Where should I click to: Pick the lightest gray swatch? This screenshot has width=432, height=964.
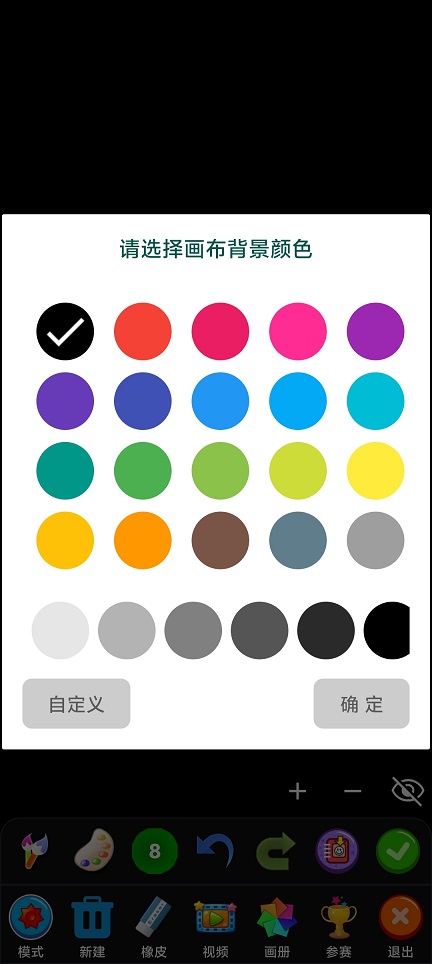coord(60,630)
